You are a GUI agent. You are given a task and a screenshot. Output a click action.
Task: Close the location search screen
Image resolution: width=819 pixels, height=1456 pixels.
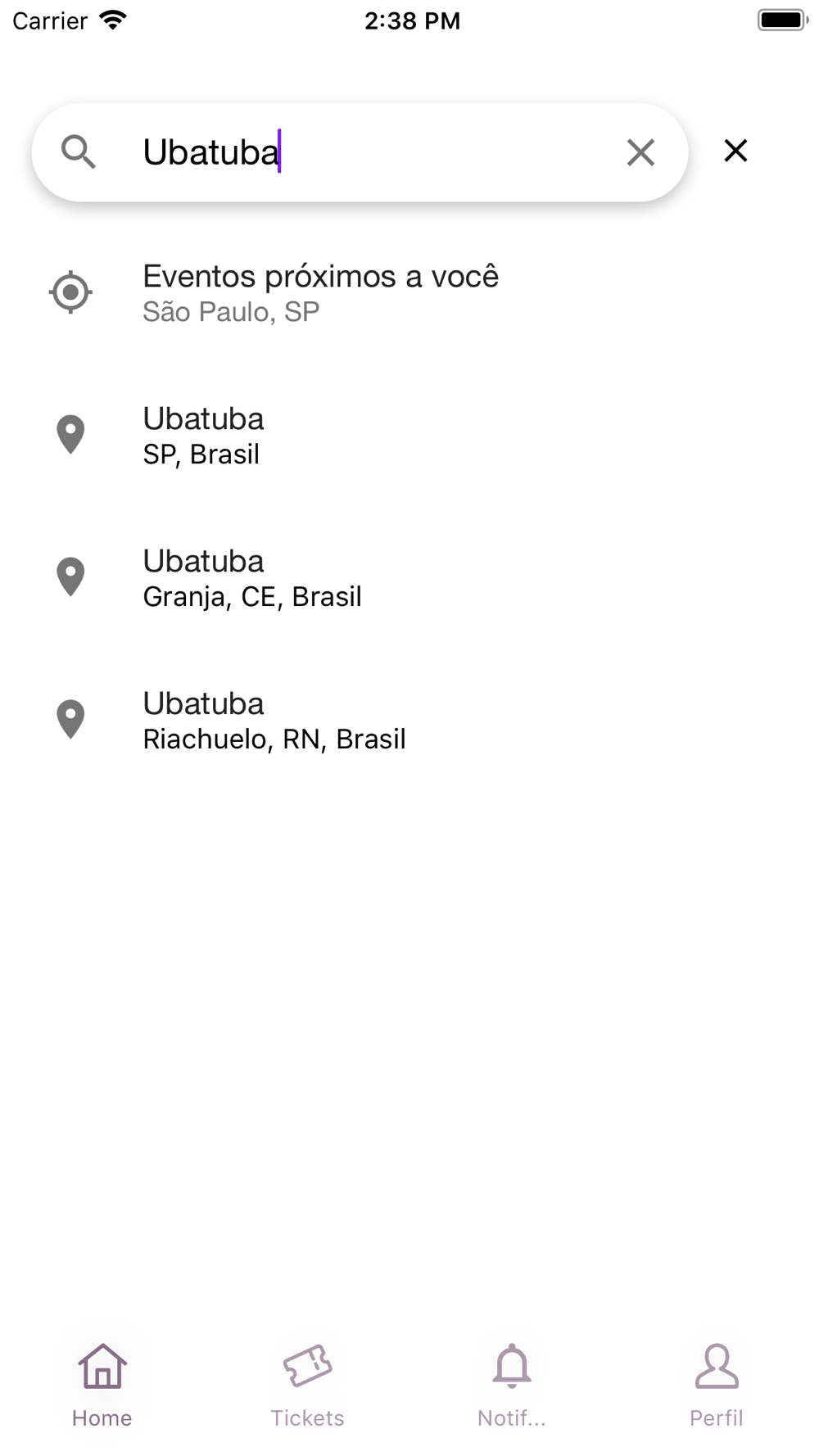[x=735, y=151]
